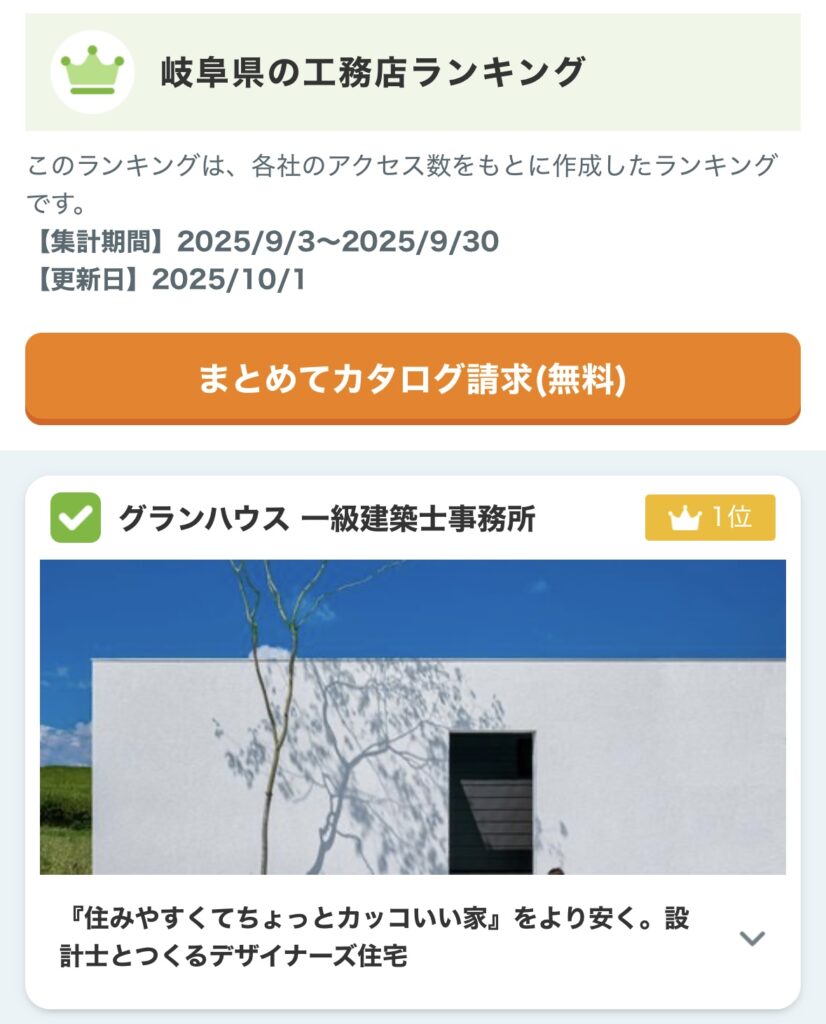Open the グランハウス house photo

click(x=412, y=716)
